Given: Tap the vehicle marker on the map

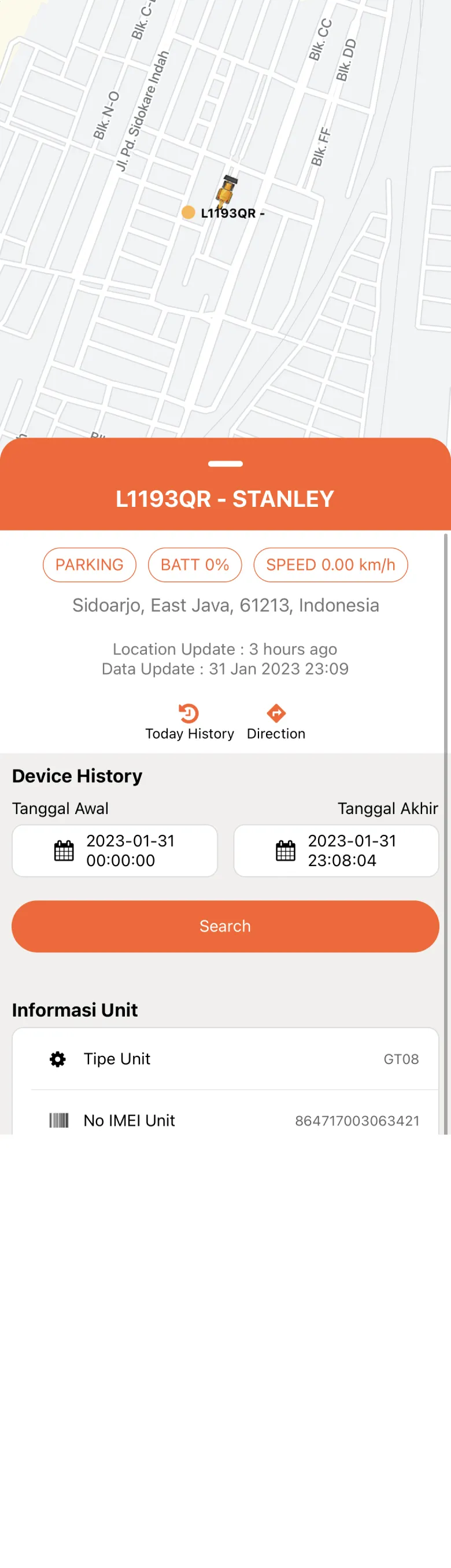Looking at the screenshot, I should tap(227, 190).
